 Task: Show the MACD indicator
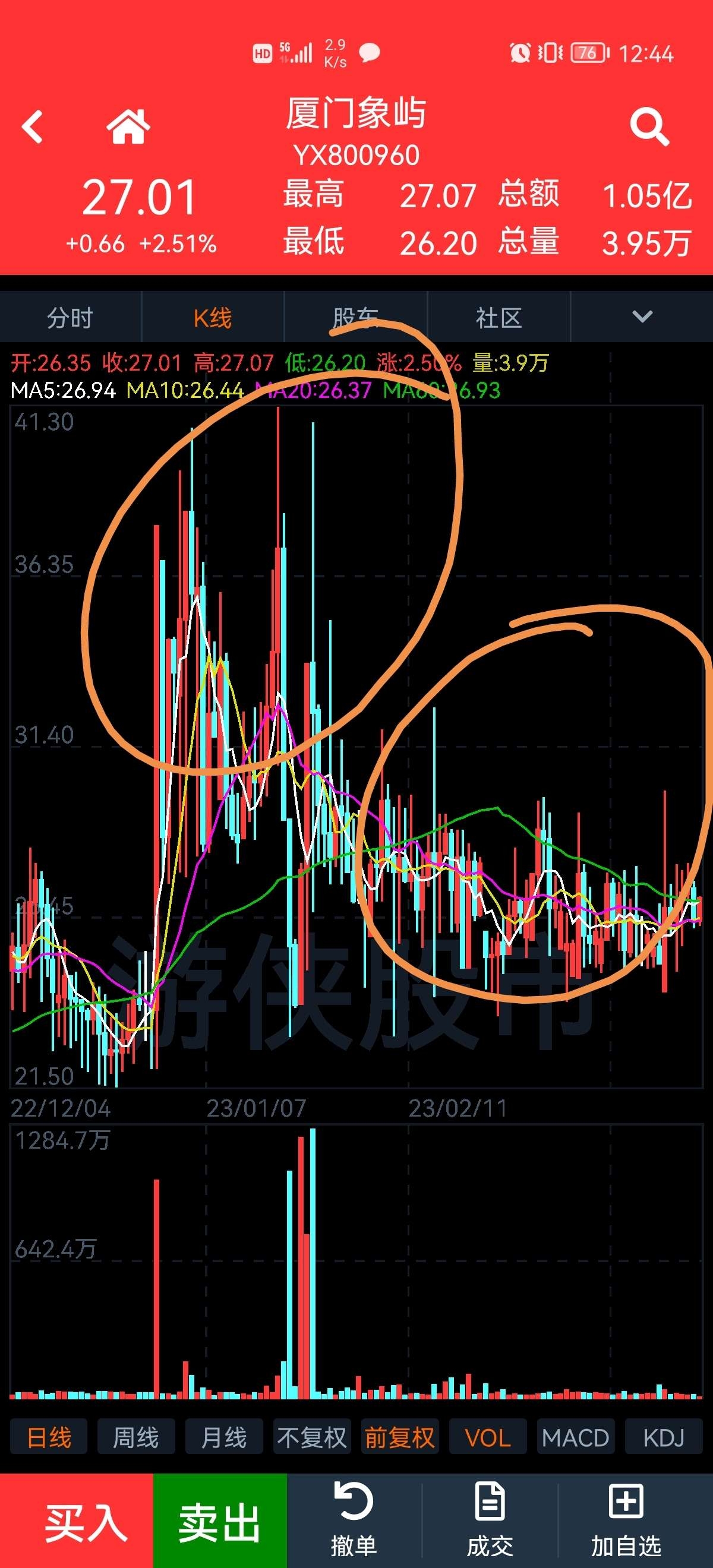(x=575, y=1438)
